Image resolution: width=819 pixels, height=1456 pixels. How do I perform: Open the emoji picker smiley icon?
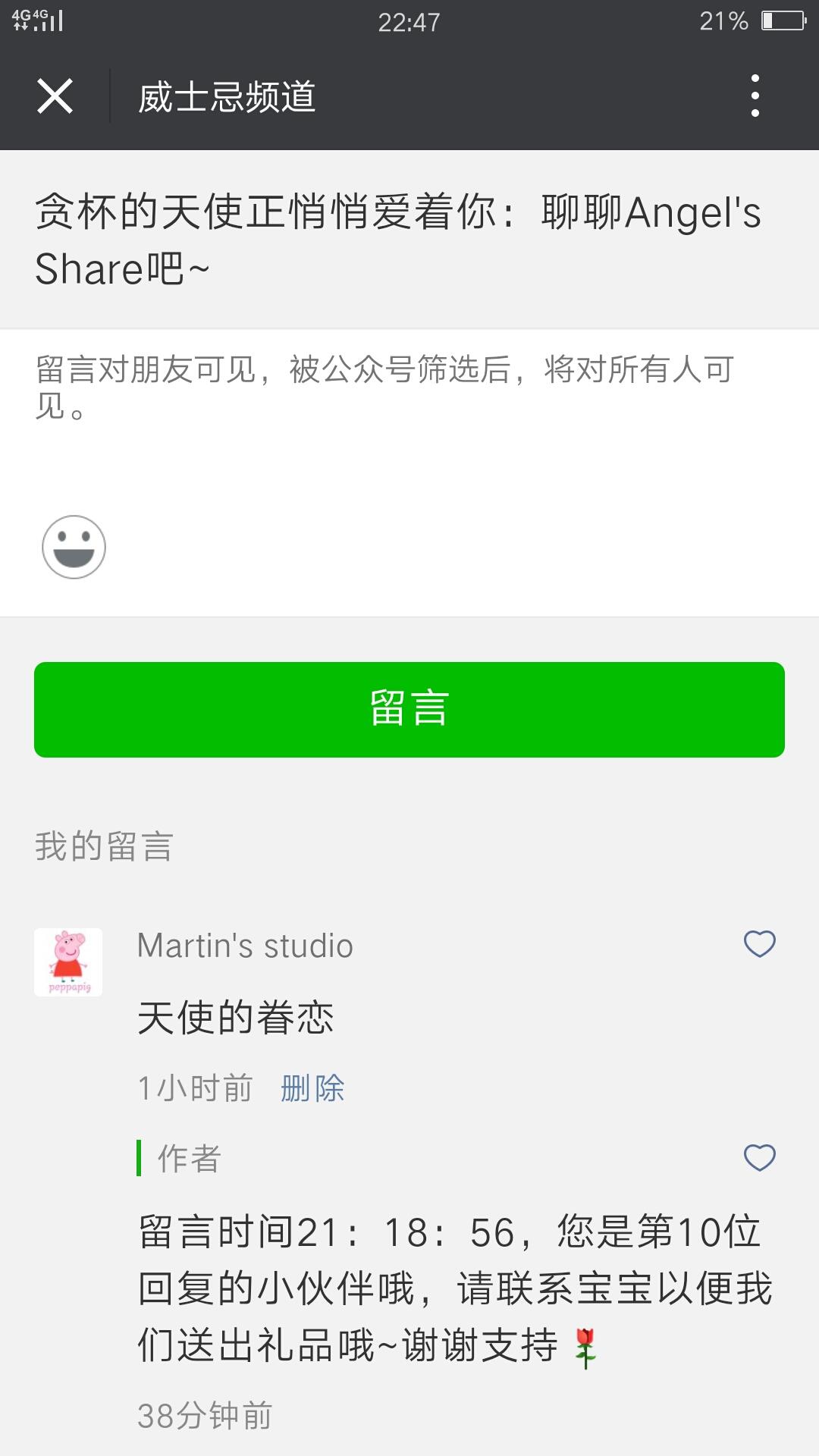point(72,544)
